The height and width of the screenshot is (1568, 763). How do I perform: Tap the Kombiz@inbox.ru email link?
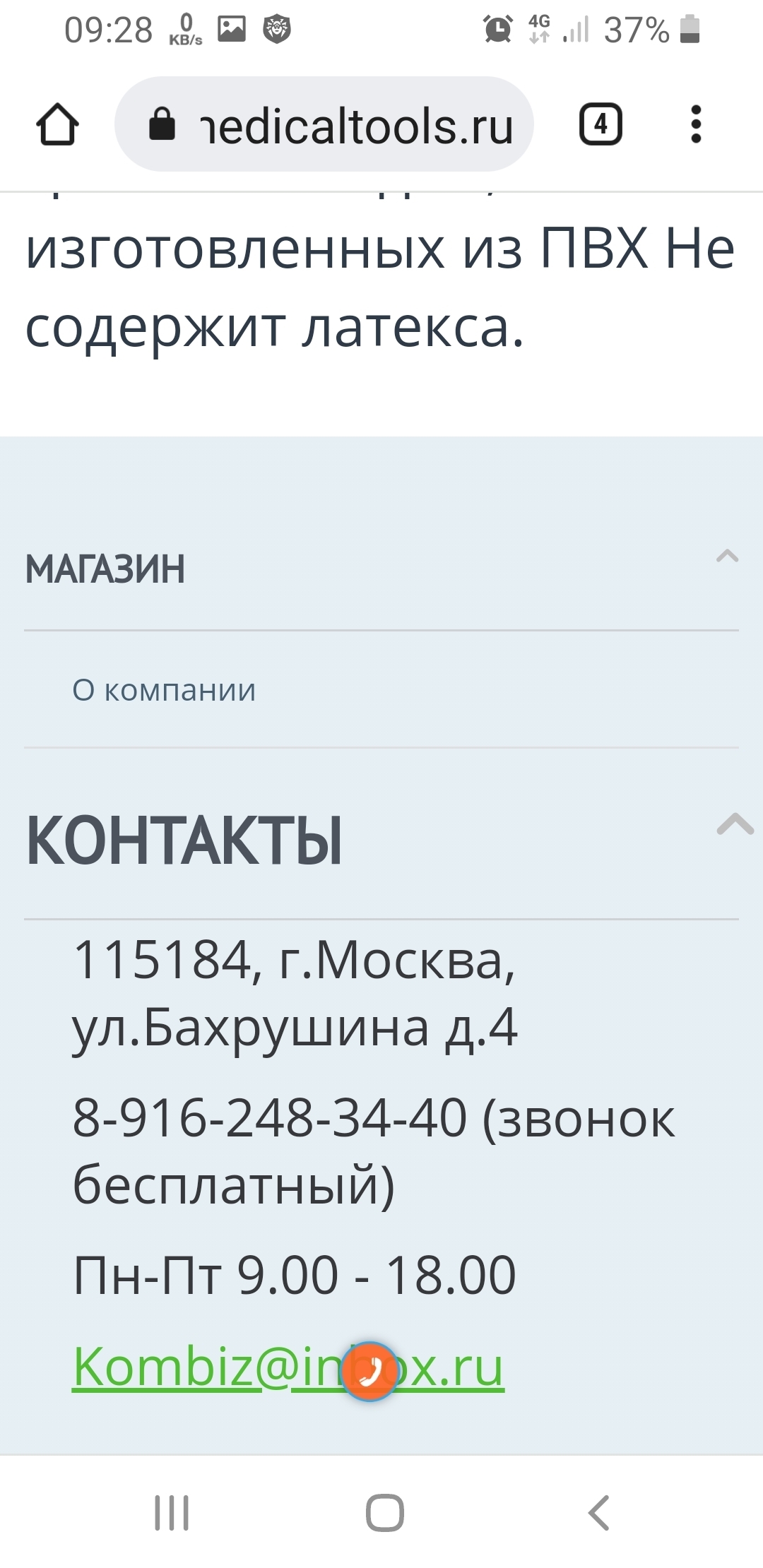(x=288, y=1367)
